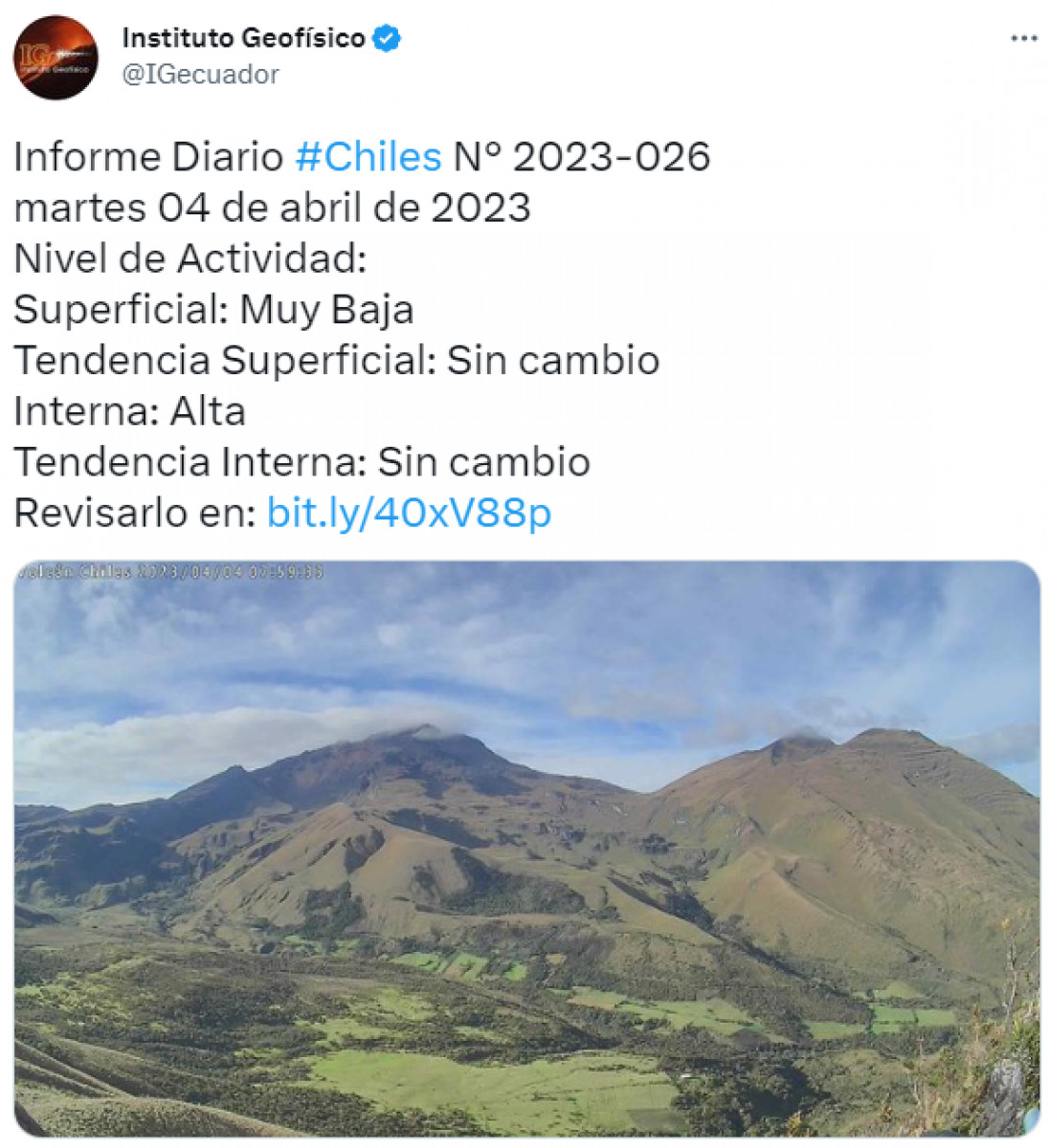Open the tweet's three-dot overflow menu
The image size is (1049, 1148).
pos(1023,39)
